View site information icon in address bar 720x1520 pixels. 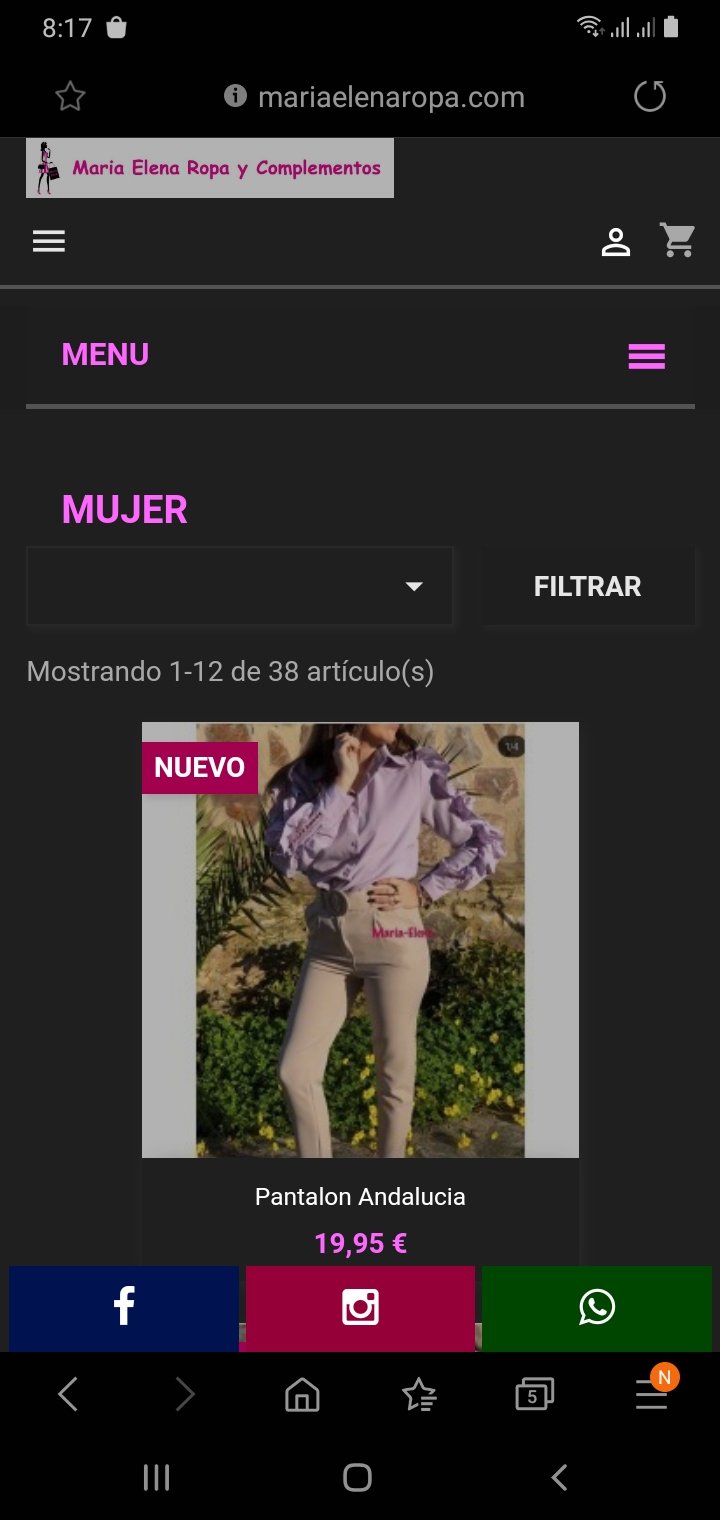coord(235,96)
